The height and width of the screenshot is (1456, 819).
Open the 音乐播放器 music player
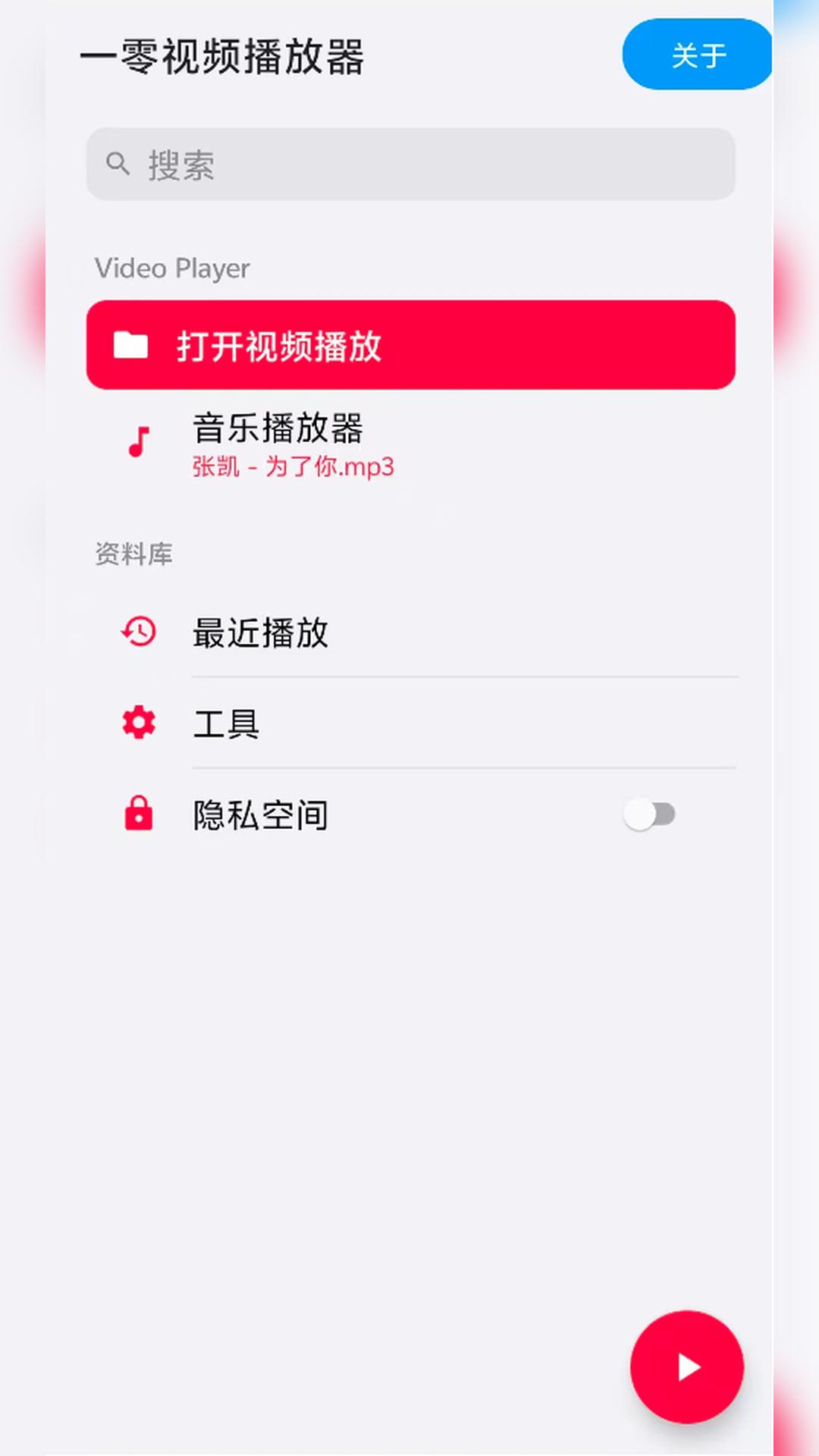278,428
